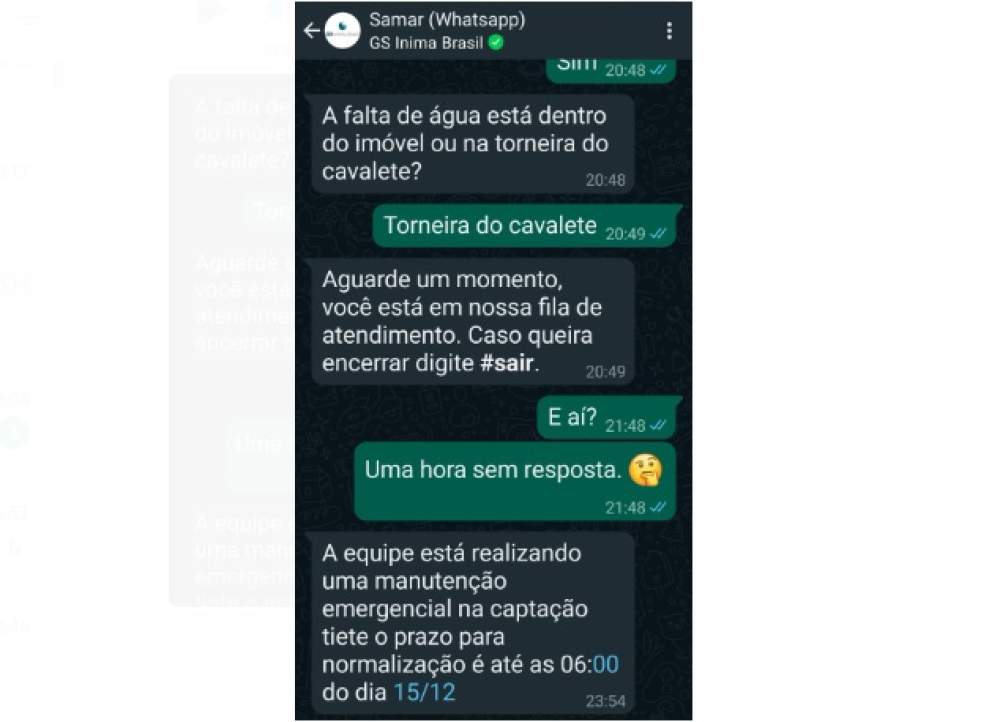Tap the 15/12 date link

416,691
